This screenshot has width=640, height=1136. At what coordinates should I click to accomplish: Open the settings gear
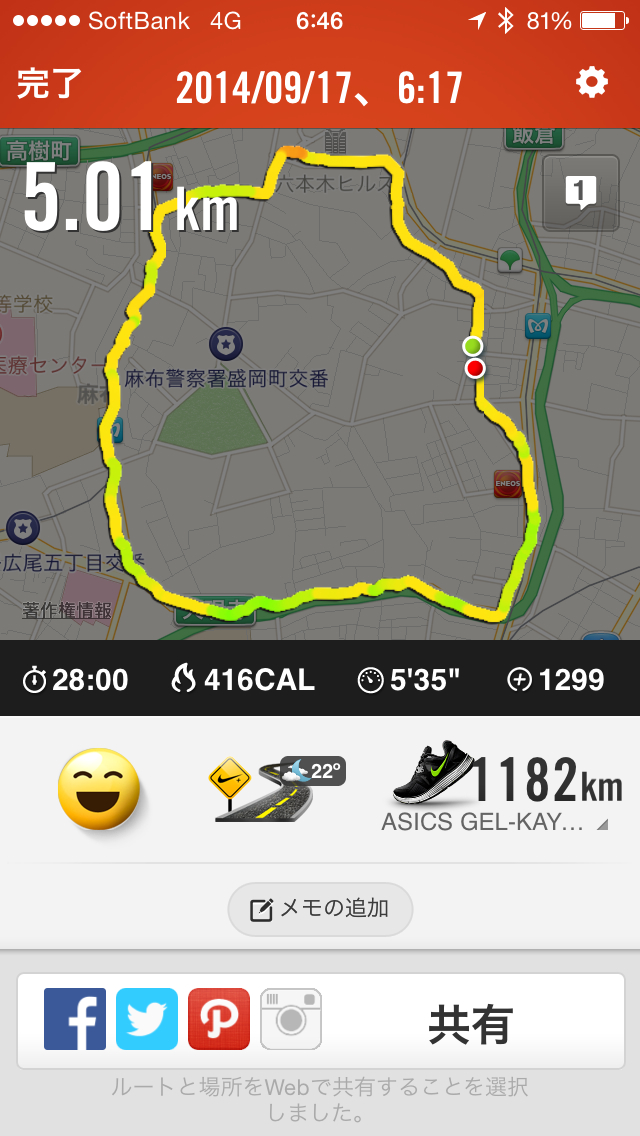click(592, 83)
